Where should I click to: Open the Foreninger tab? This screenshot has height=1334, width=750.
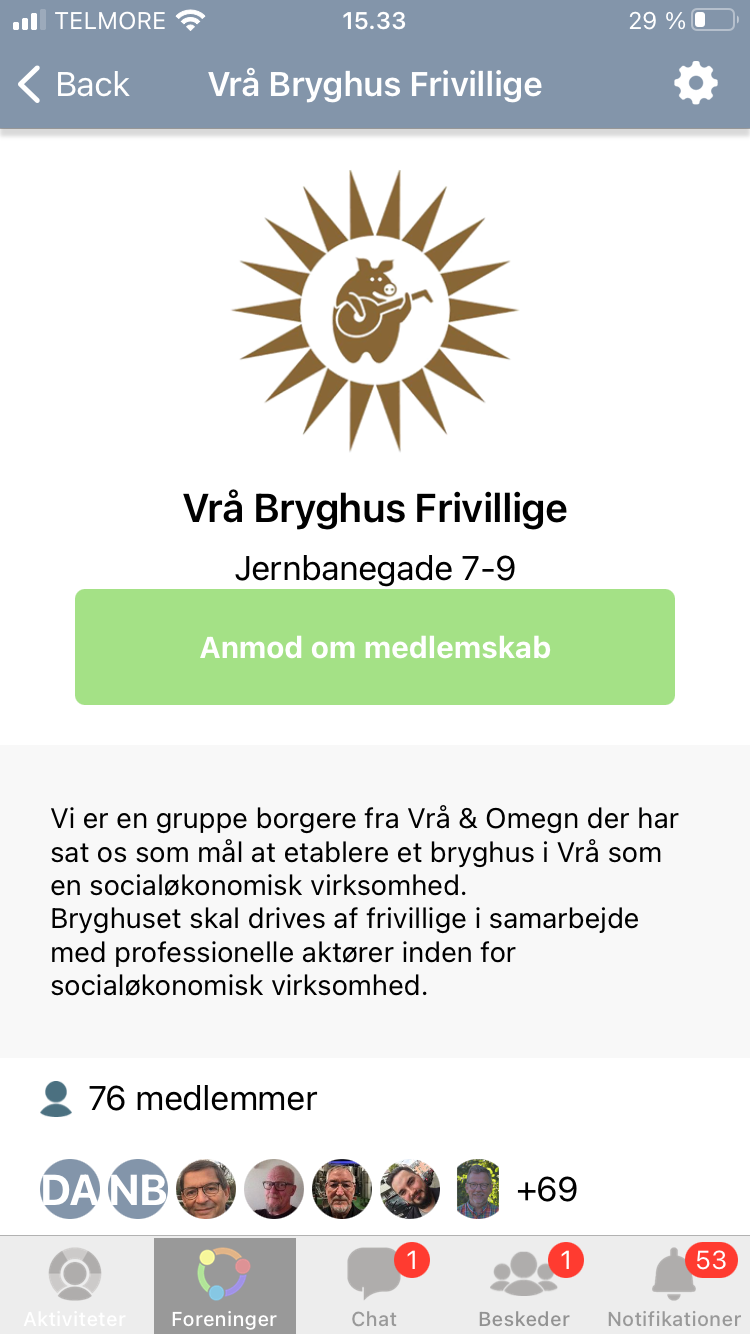(224, 1286)
